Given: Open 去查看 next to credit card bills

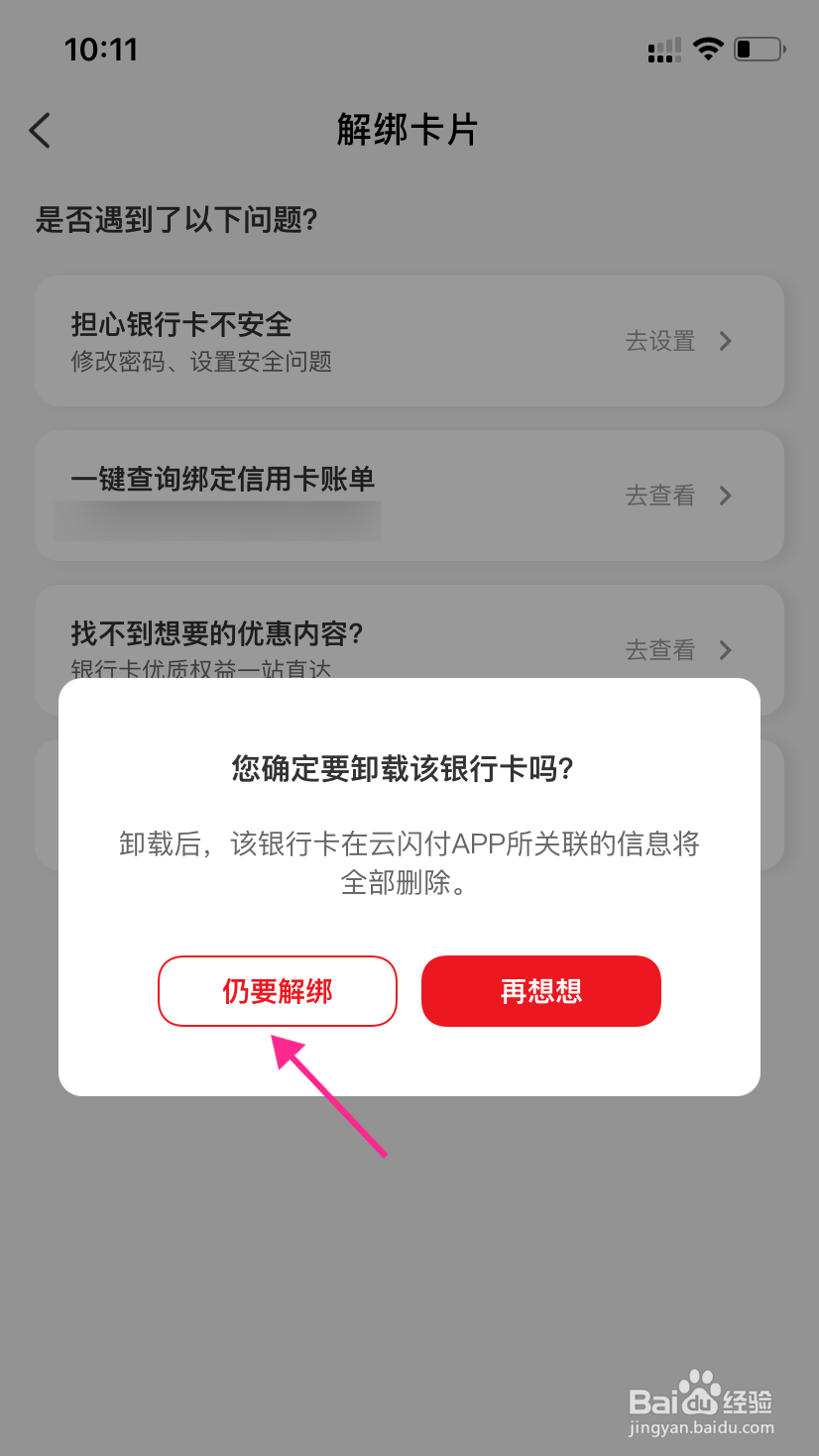Looking at the screenshot, I should 659,496.
